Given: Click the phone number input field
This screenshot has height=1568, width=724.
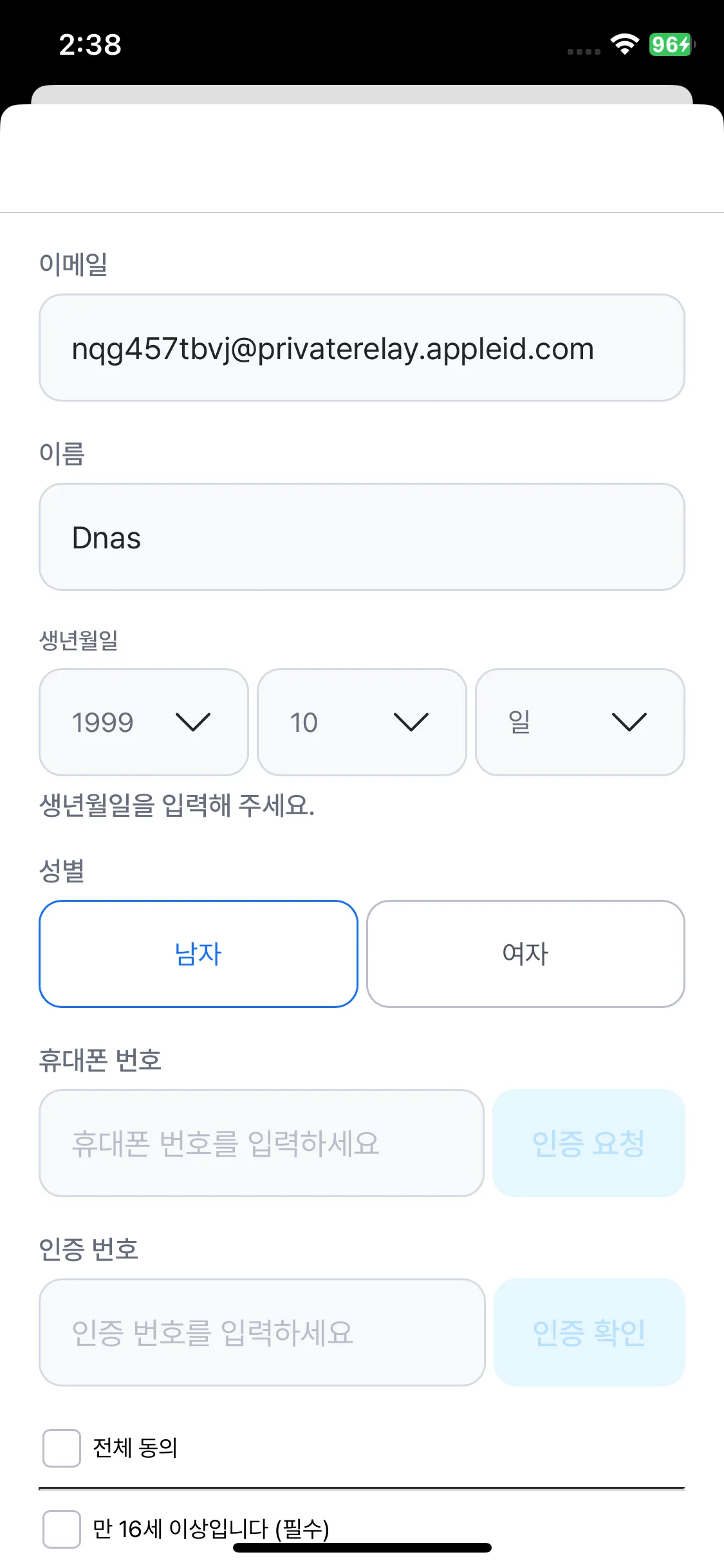Looking at the screenshot, I should [262, 1144].
